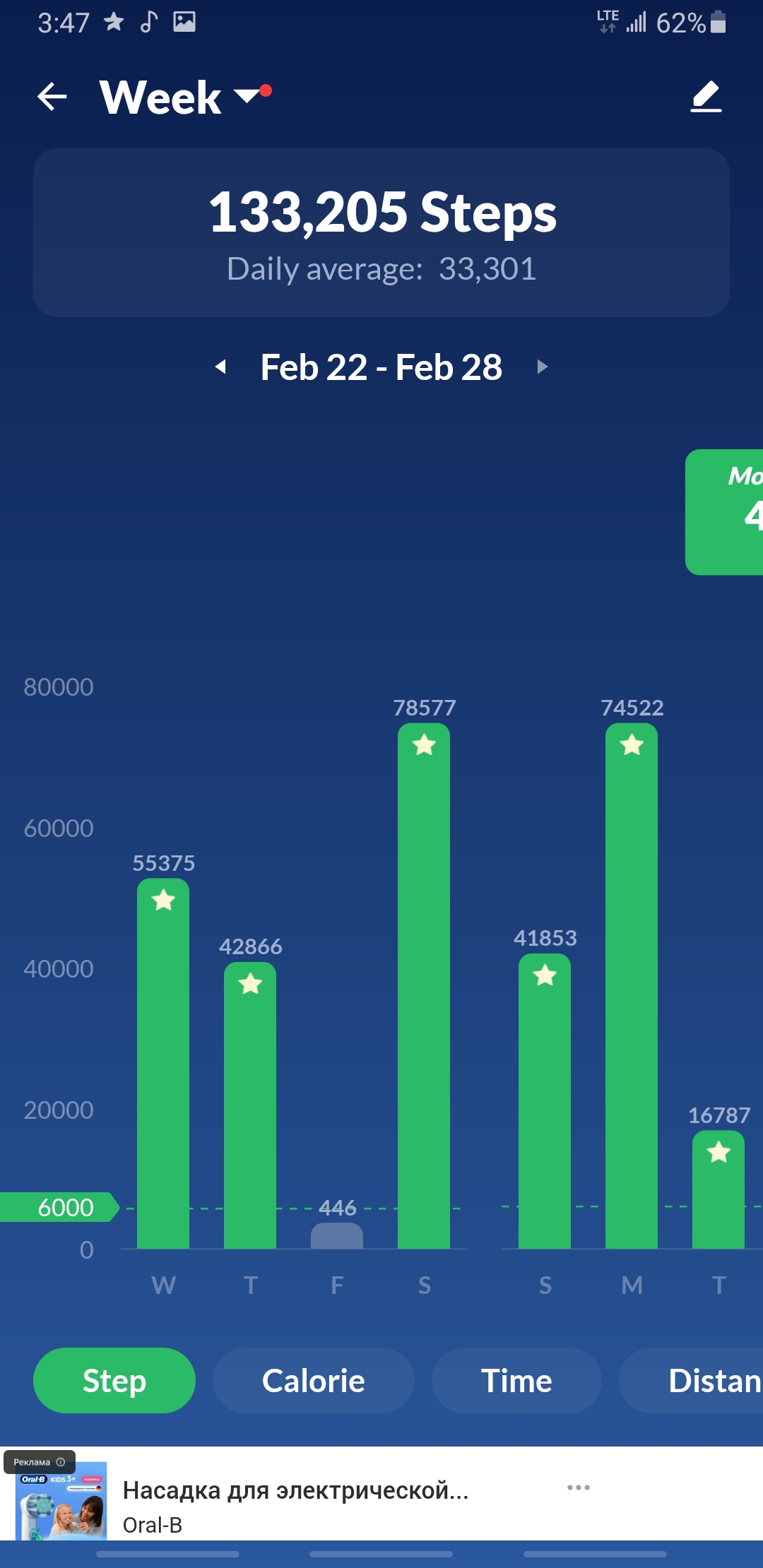Go to the previous week
The image size is (763, 1568).
[x=220, y=367]
